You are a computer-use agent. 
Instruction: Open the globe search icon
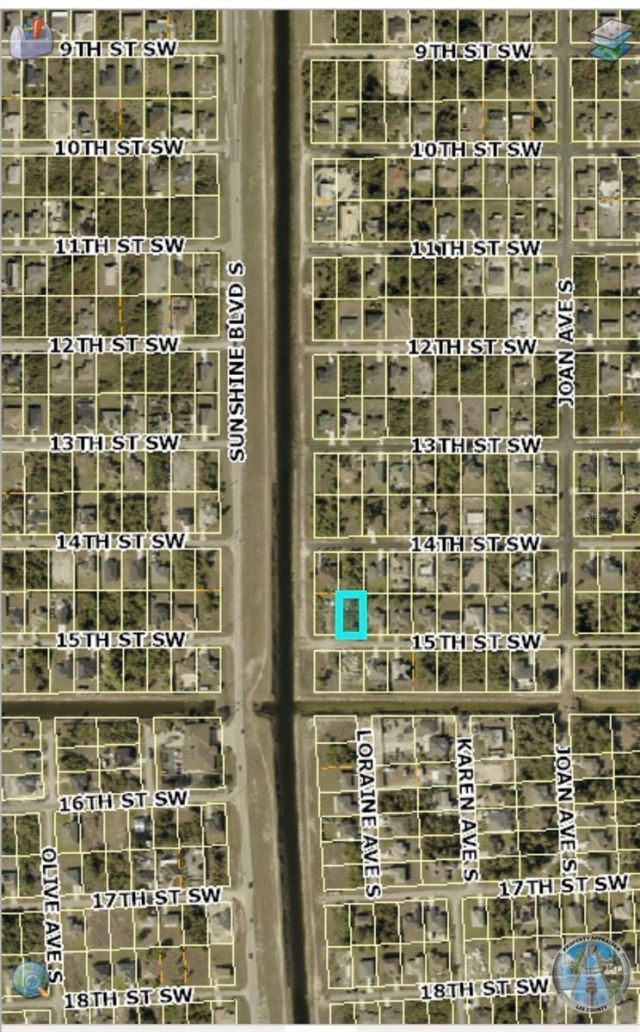[32, 979]
